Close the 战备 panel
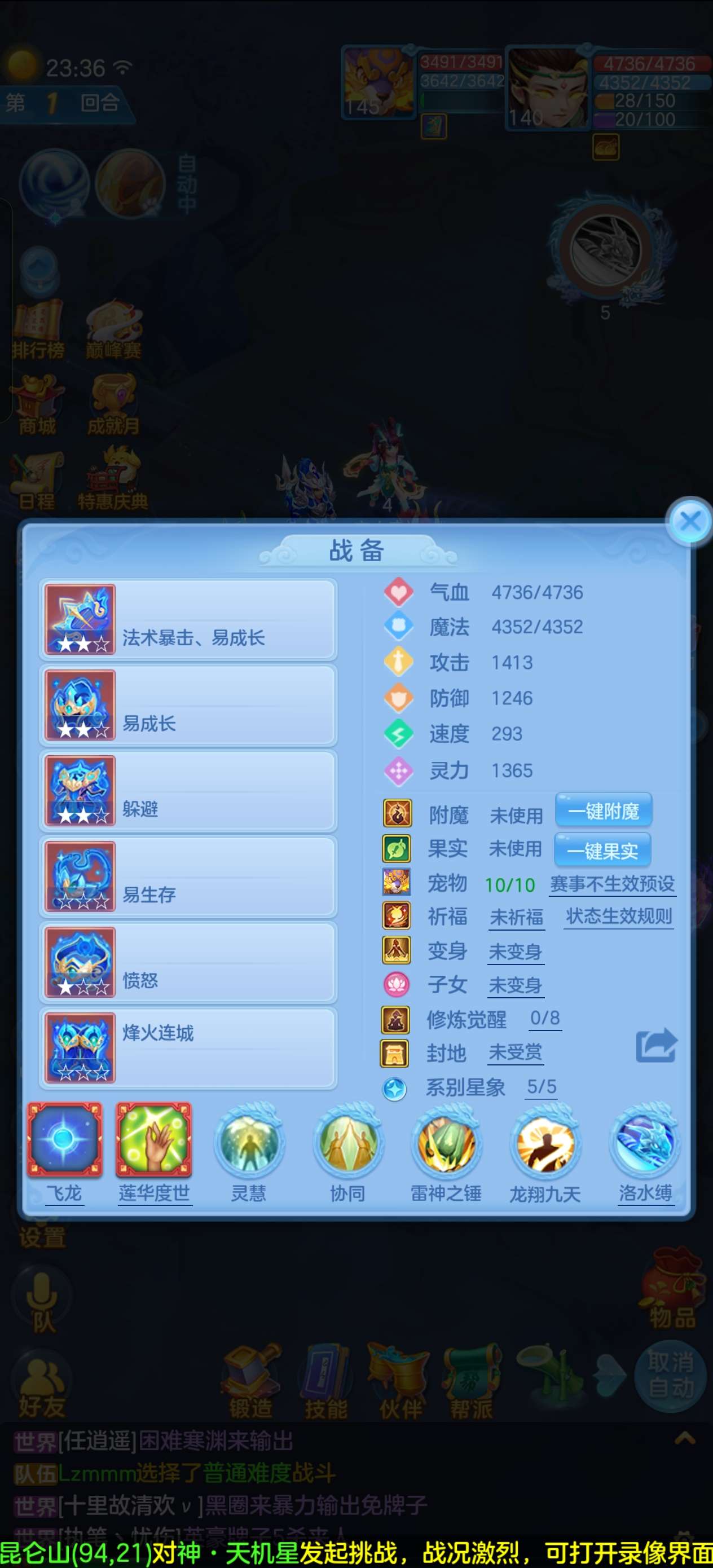The height and width of the screenshot is (1568, 713). (x=690, y=521)
